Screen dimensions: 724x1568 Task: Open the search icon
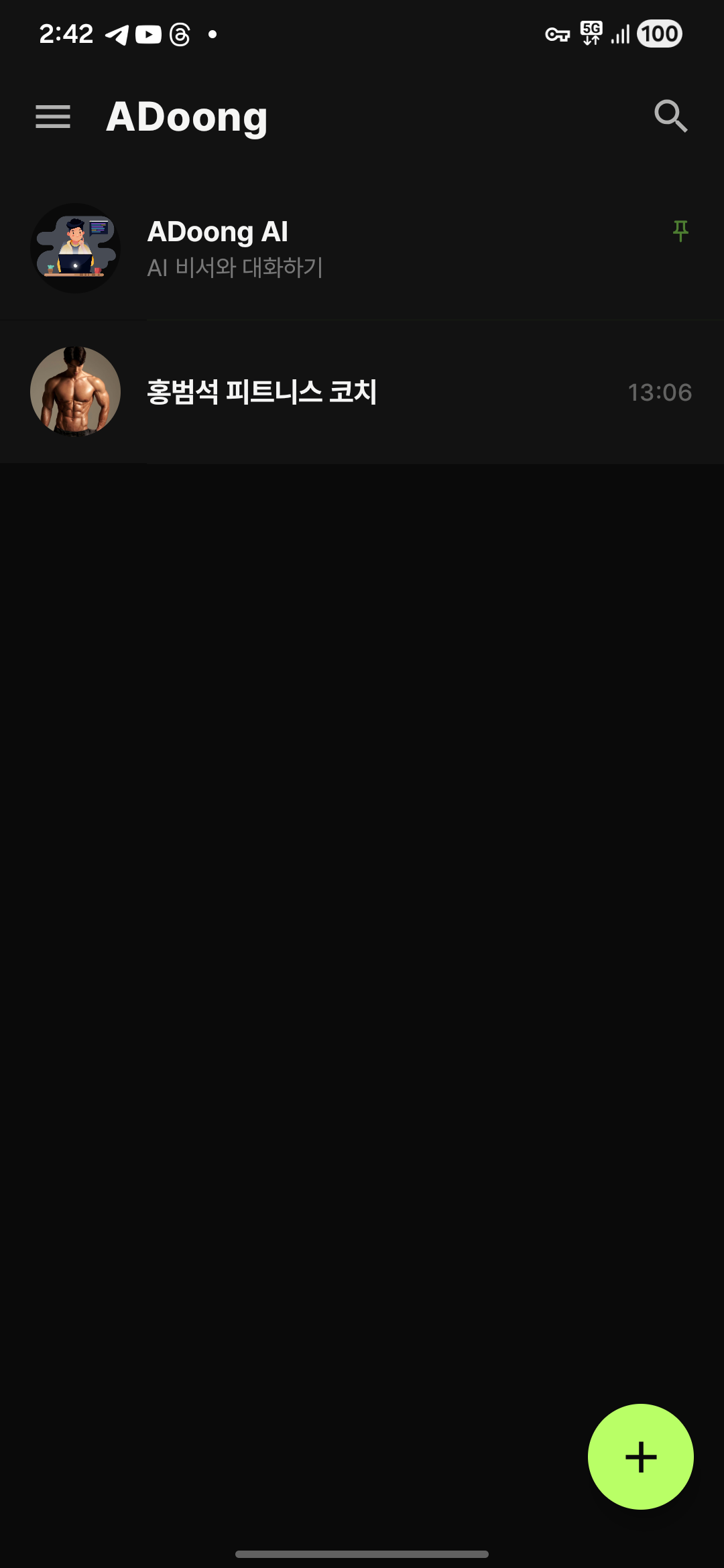670,117
